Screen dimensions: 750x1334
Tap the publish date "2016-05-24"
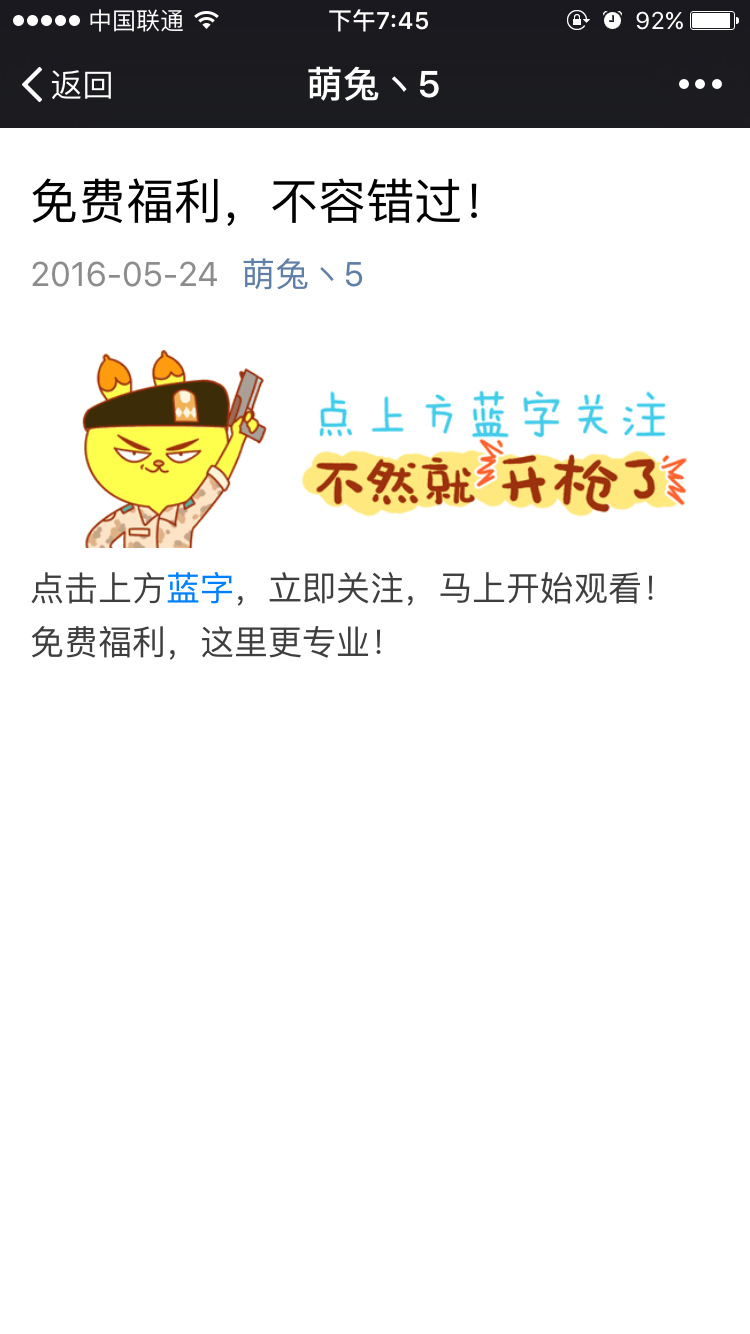123,274
